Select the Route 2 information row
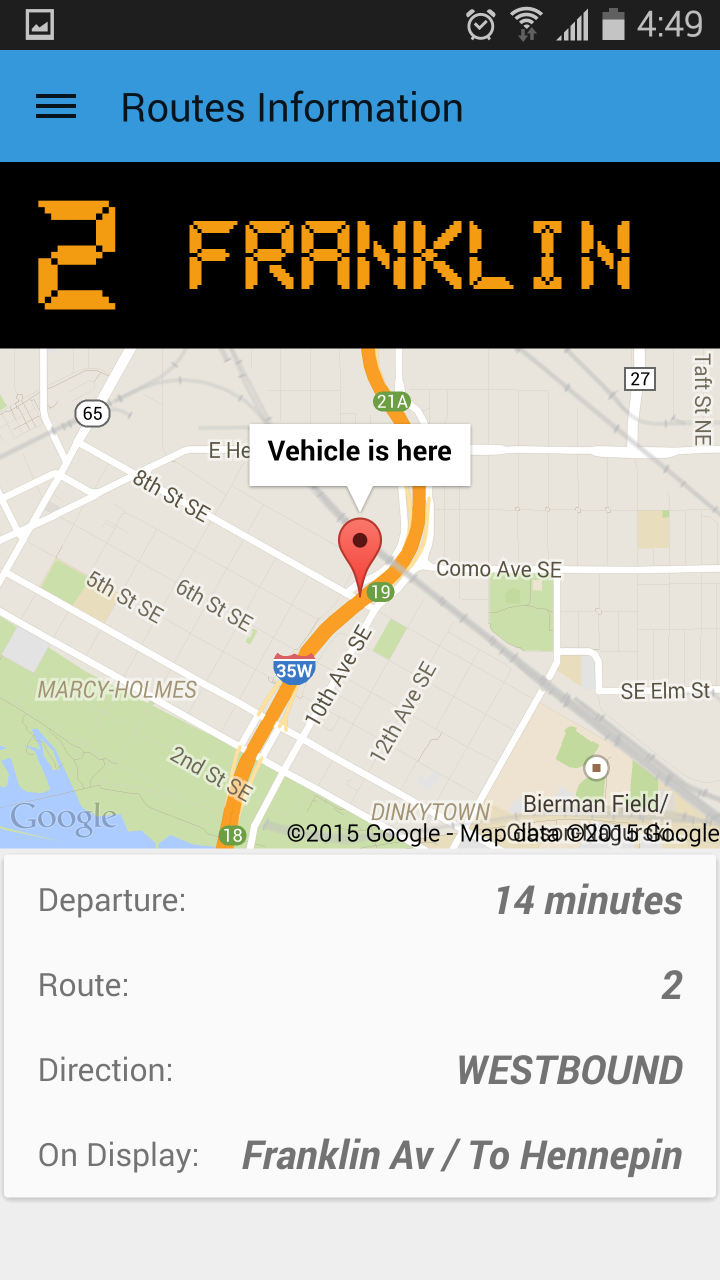720x1280 pixels. pyautogui.click(x=360, y=985)
